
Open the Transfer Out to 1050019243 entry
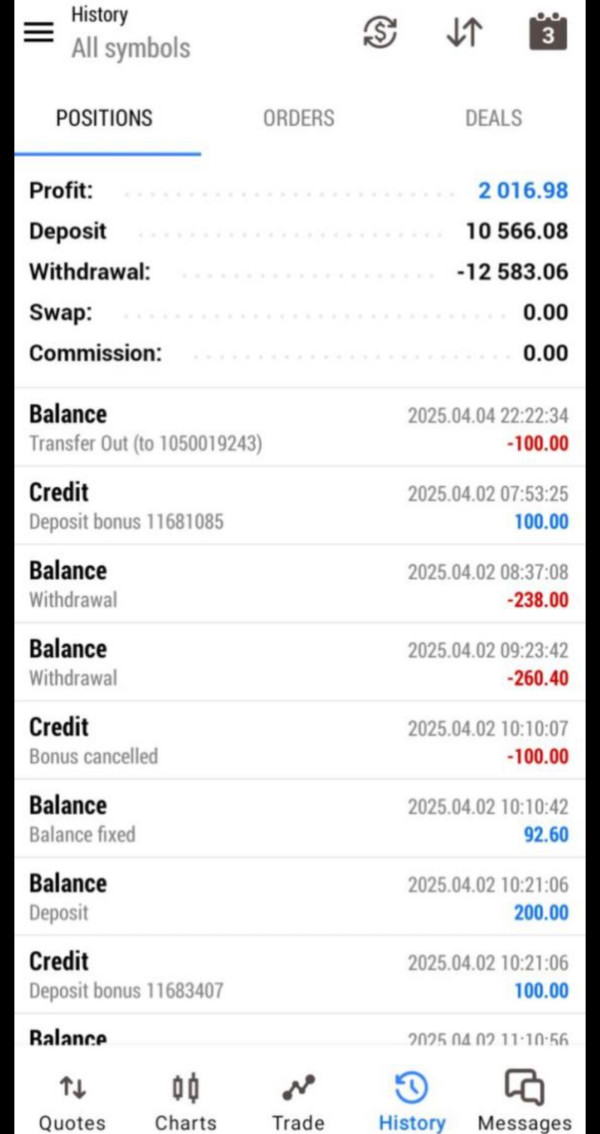pos(298,428)
